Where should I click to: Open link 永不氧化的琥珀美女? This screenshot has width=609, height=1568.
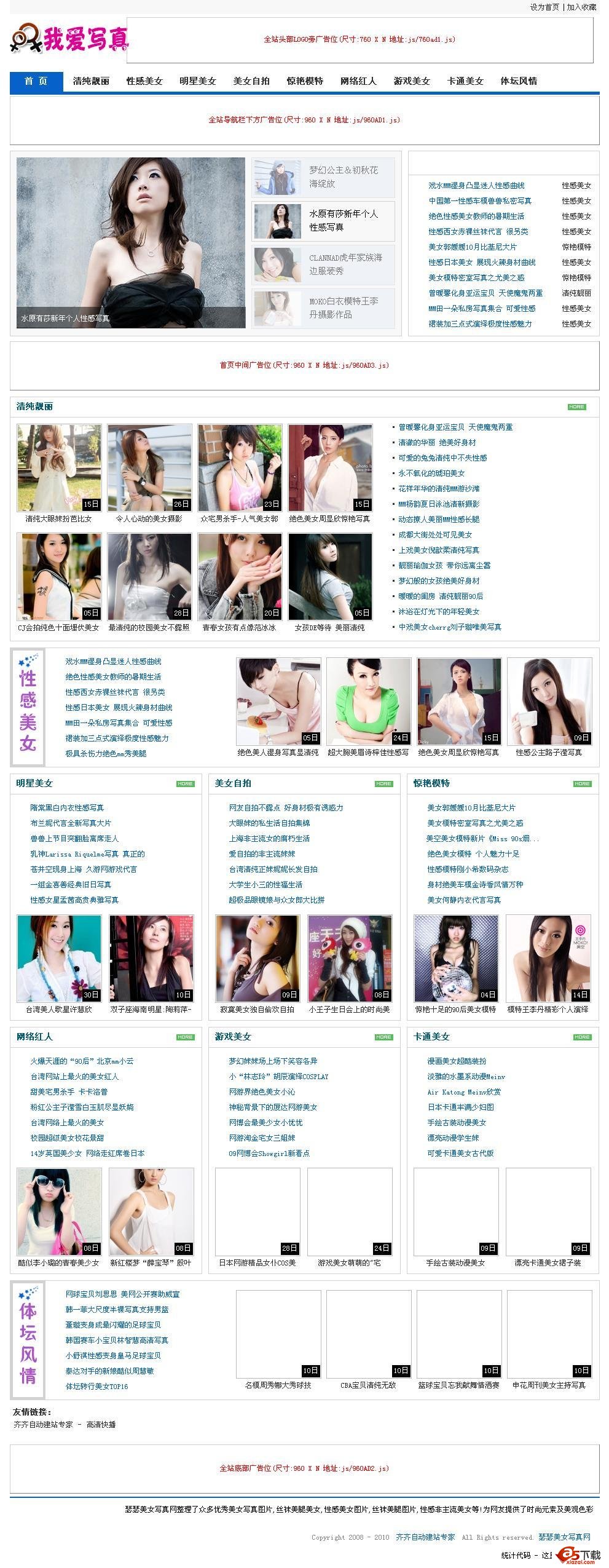431,473
